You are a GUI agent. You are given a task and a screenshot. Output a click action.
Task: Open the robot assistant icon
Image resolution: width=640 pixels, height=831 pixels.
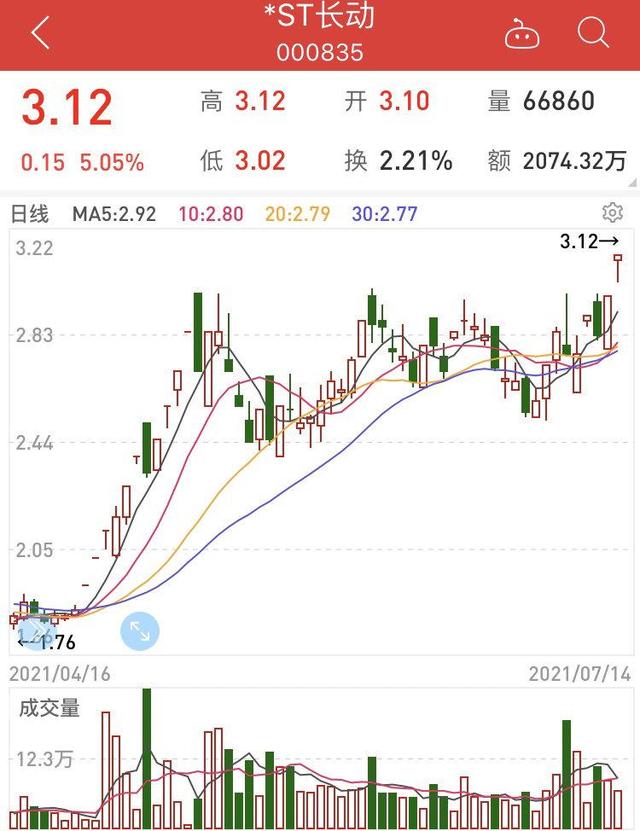pyautogui.click(x=522, y=35)
